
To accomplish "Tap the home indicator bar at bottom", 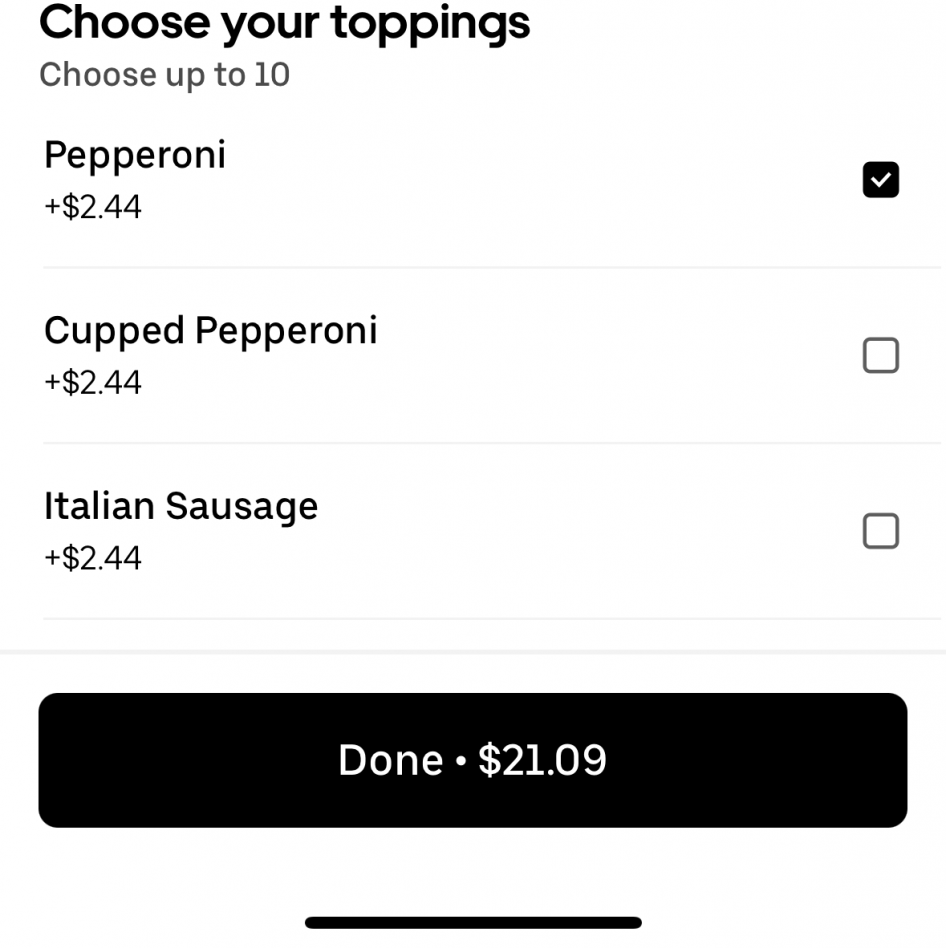I will pos(473,919).
